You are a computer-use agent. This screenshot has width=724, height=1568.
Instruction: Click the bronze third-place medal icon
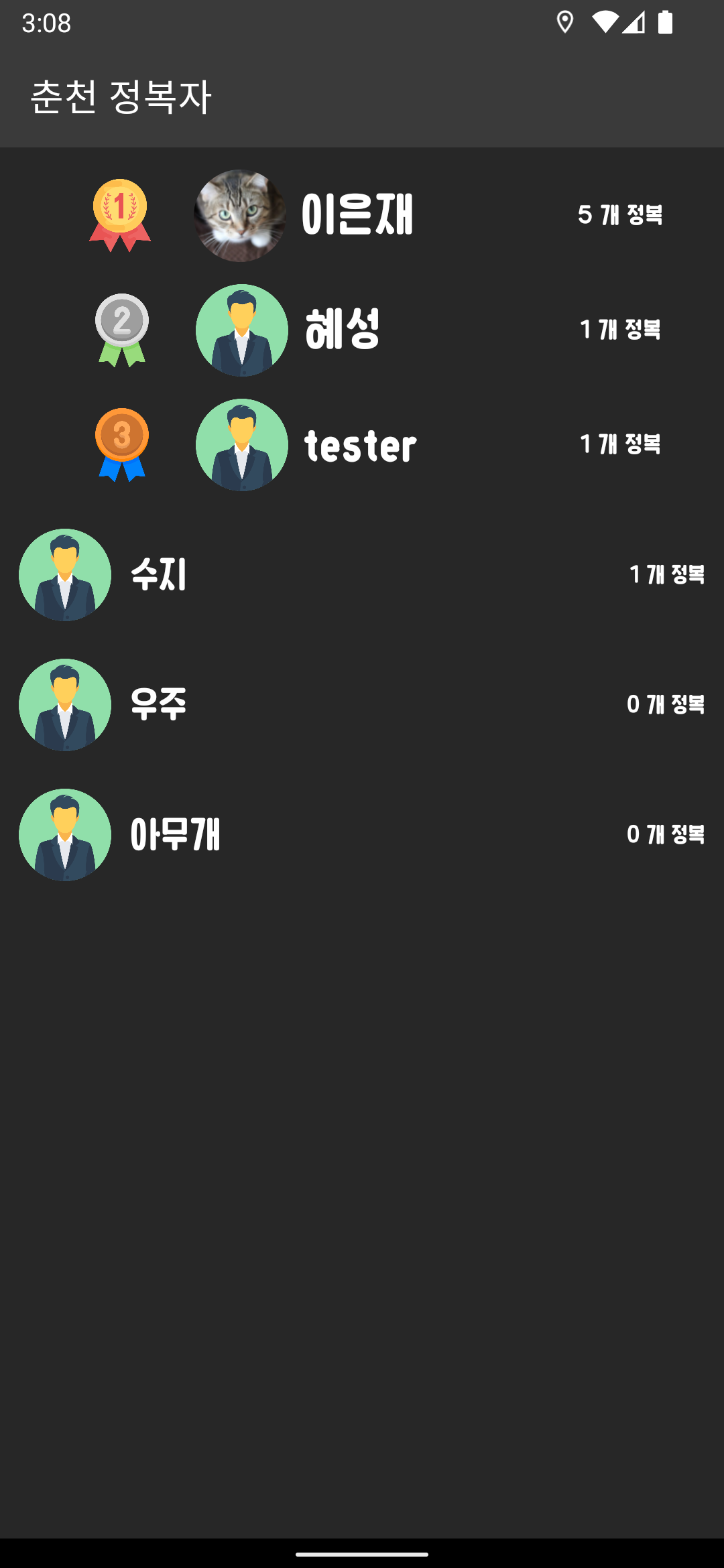coord(121,444)
